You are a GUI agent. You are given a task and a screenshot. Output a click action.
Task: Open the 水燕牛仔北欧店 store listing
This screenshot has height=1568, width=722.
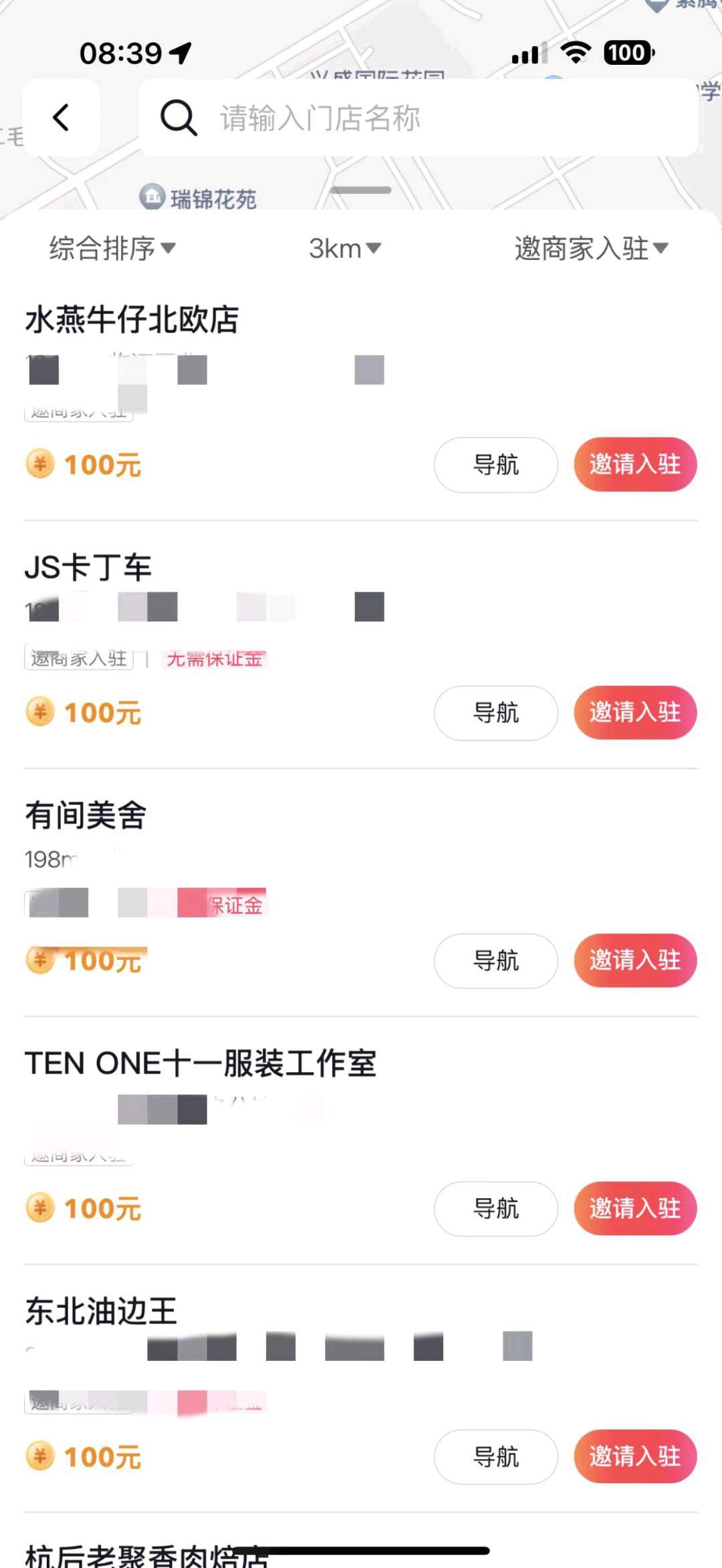pyautogui.click(x=132, y=319)
